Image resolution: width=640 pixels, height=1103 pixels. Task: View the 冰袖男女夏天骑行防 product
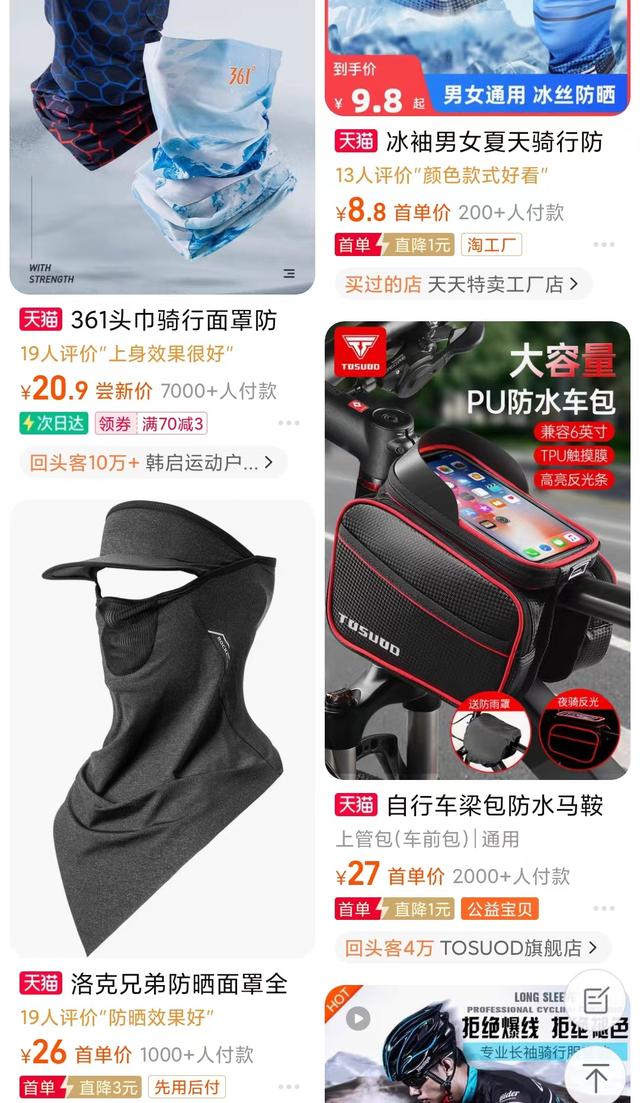[x=469, y=142]
